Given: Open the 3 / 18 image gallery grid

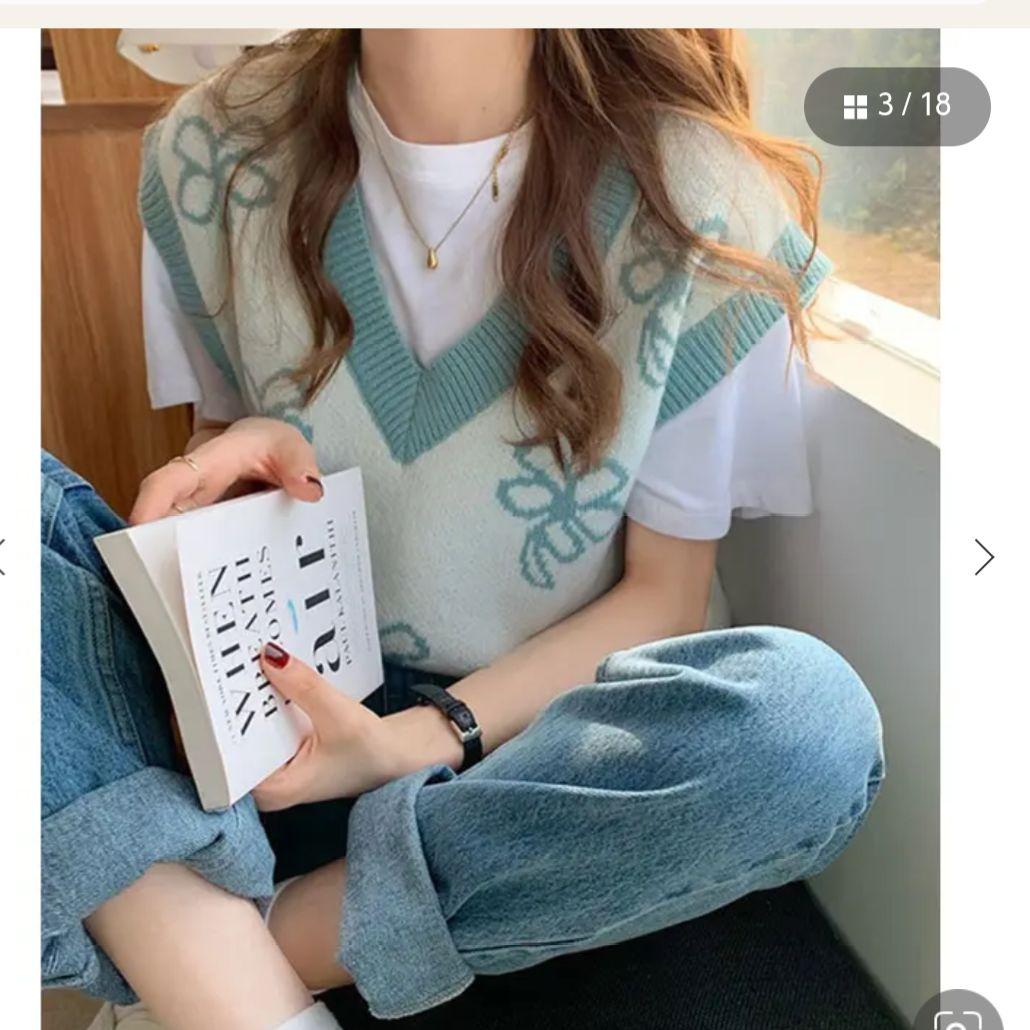Looking at the screenshot, I should pos(896,106).
